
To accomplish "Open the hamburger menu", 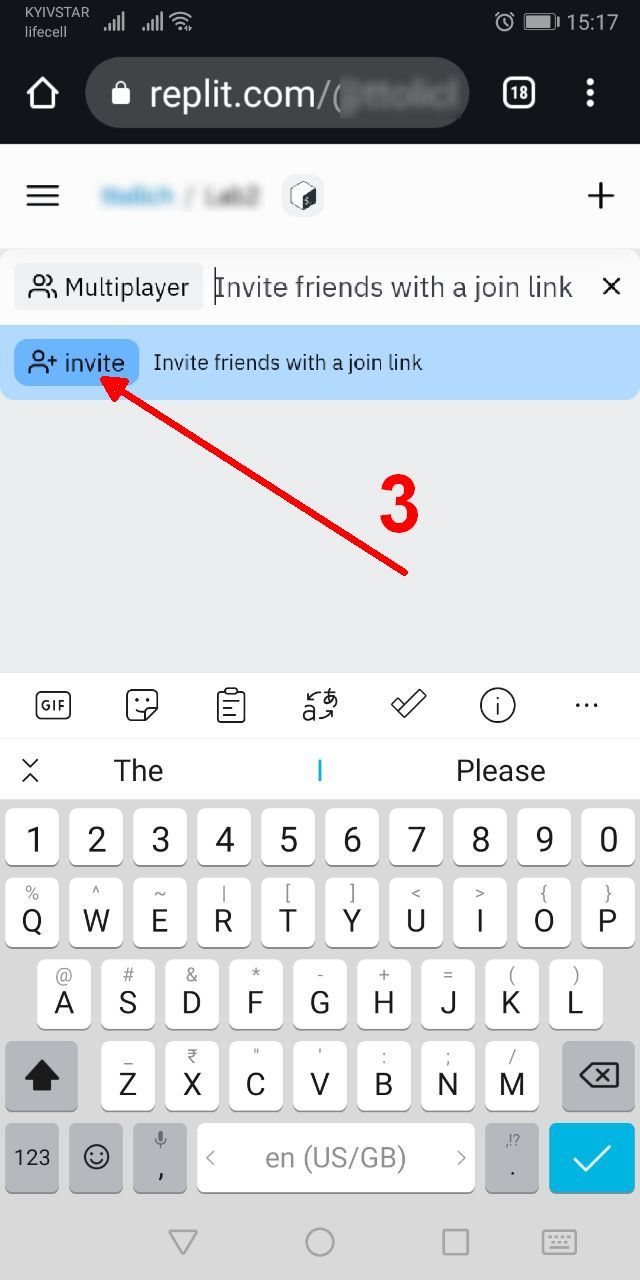I will (x=42, y=196).
